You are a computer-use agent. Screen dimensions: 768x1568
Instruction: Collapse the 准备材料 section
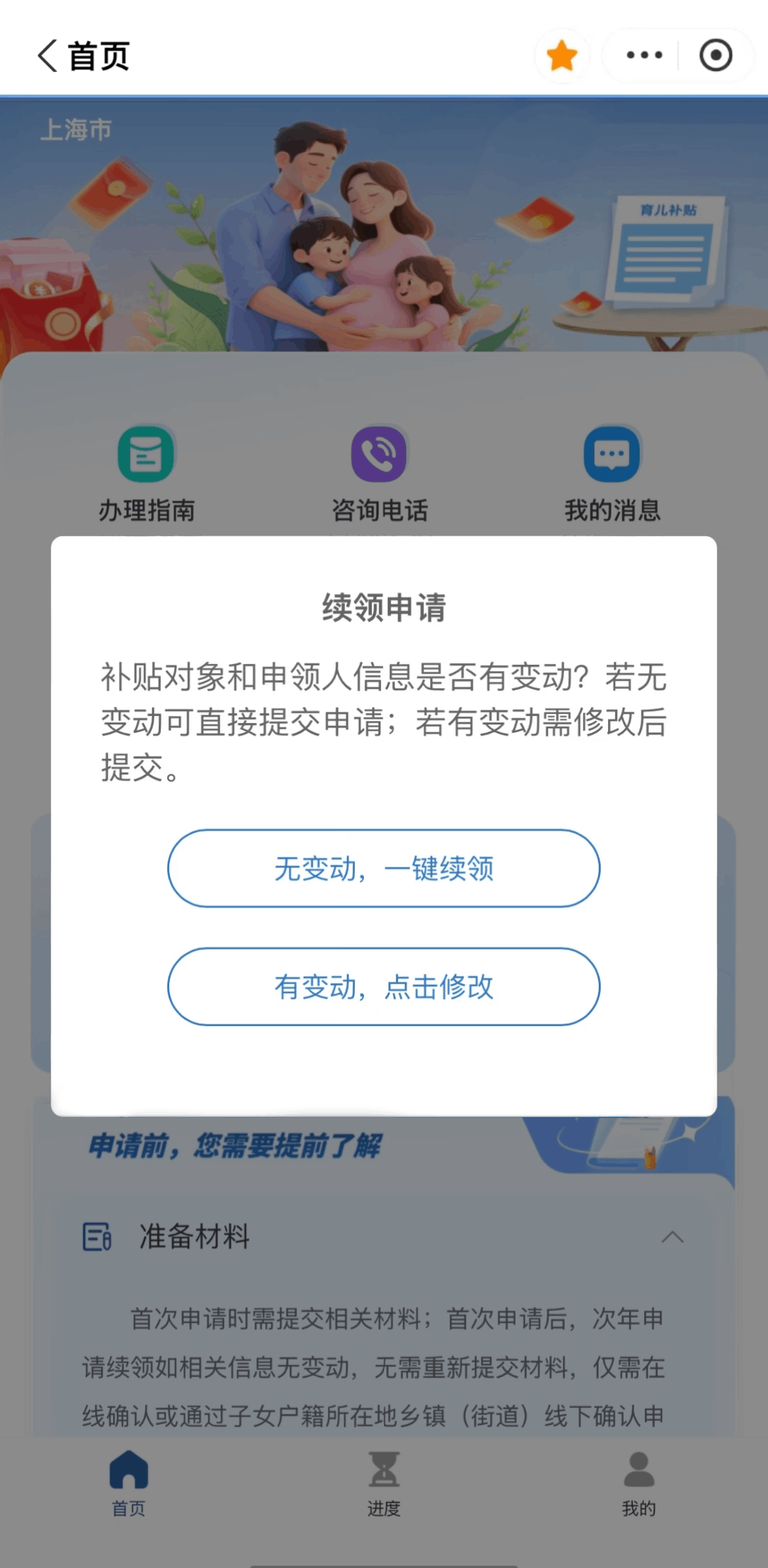click(x=672, y=1237)
